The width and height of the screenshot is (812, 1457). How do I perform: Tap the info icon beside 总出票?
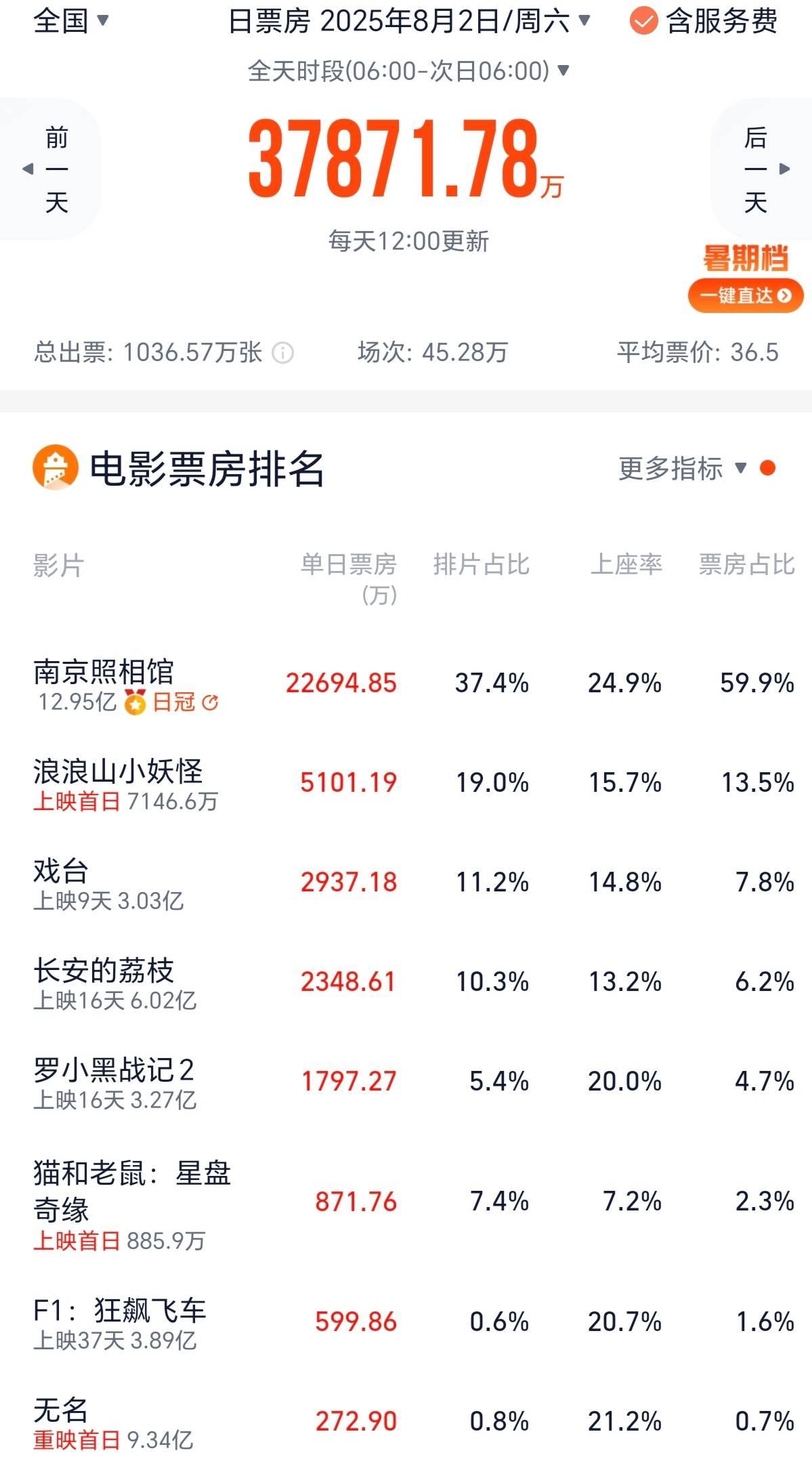pyautogui.click(x=282, y=353)
